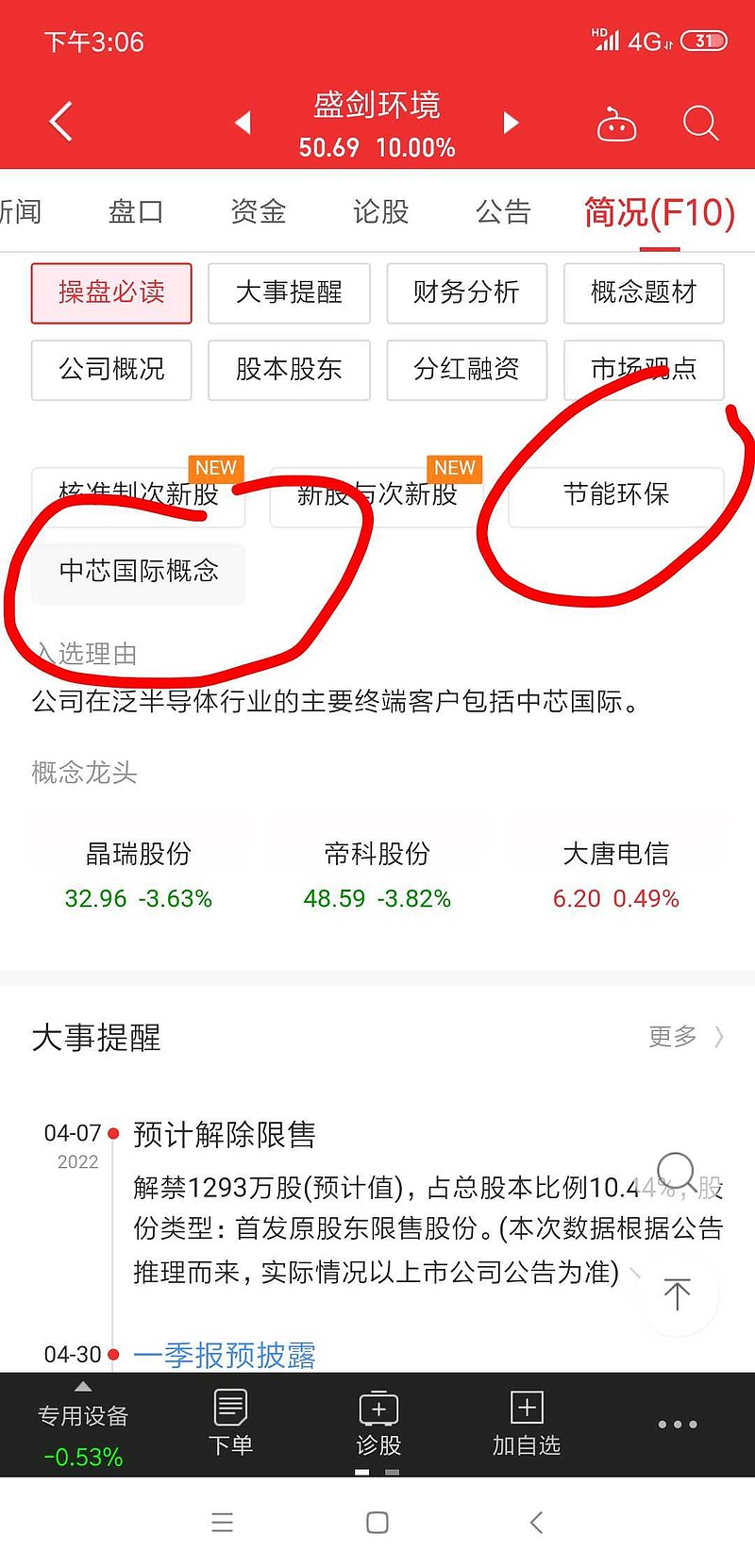
Task: Open the search icon in the top bar
Action: tap(700, 123)
